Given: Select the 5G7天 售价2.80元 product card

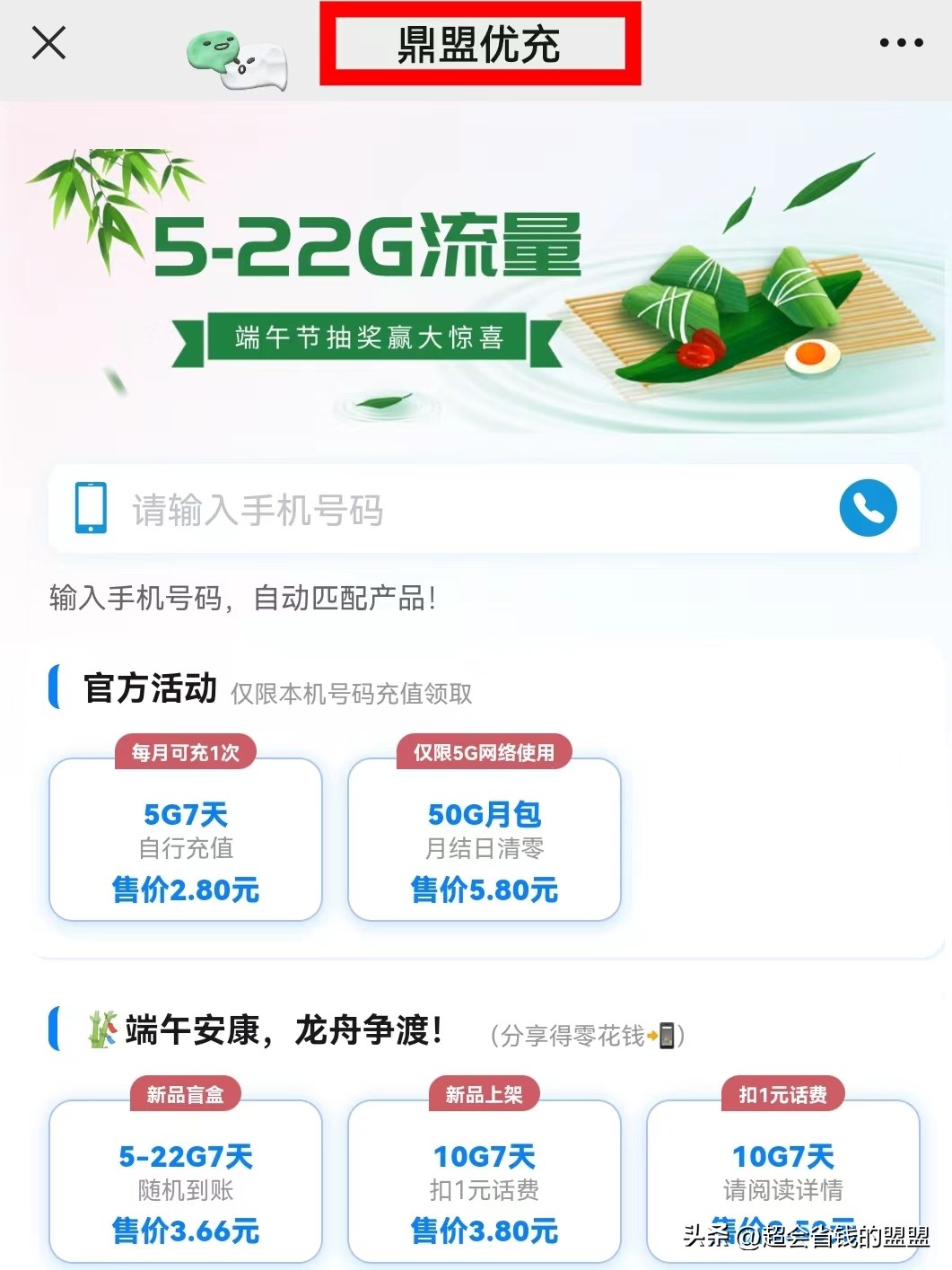Looking at the screenshot, I should (186, 842).
